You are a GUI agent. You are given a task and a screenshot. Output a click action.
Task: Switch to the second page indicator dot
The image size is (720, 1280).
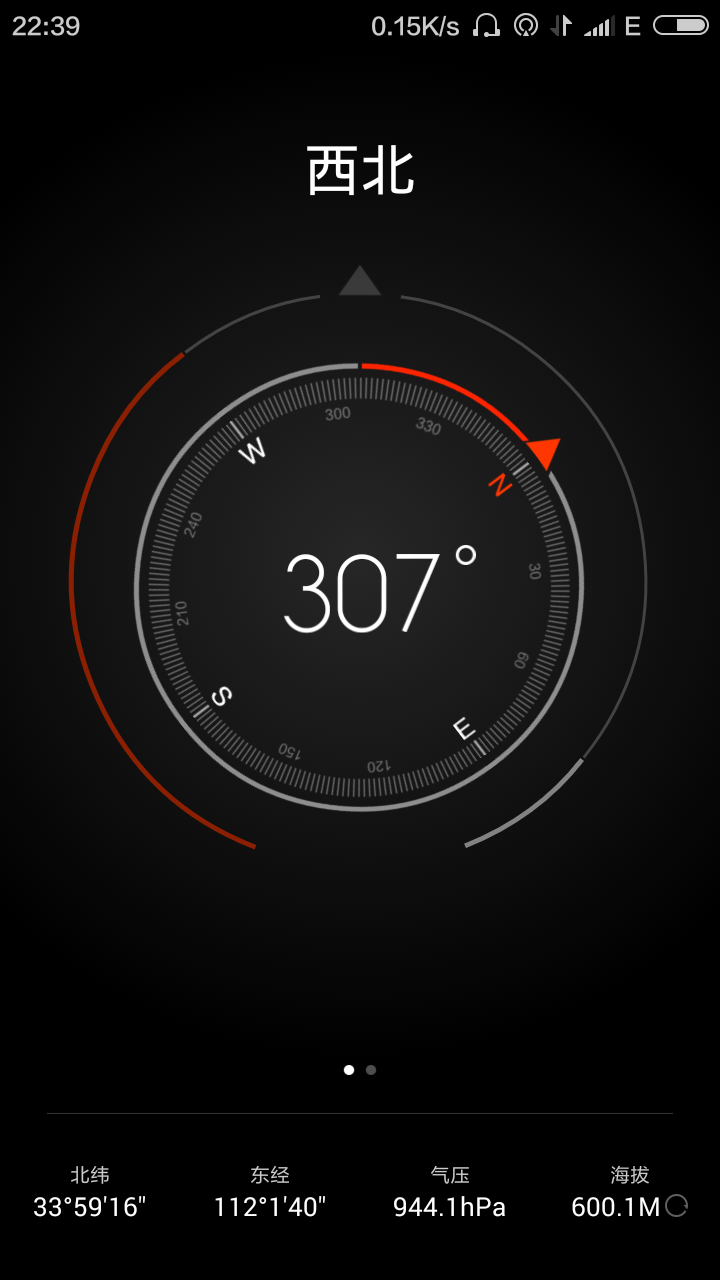click(371, 1070)
